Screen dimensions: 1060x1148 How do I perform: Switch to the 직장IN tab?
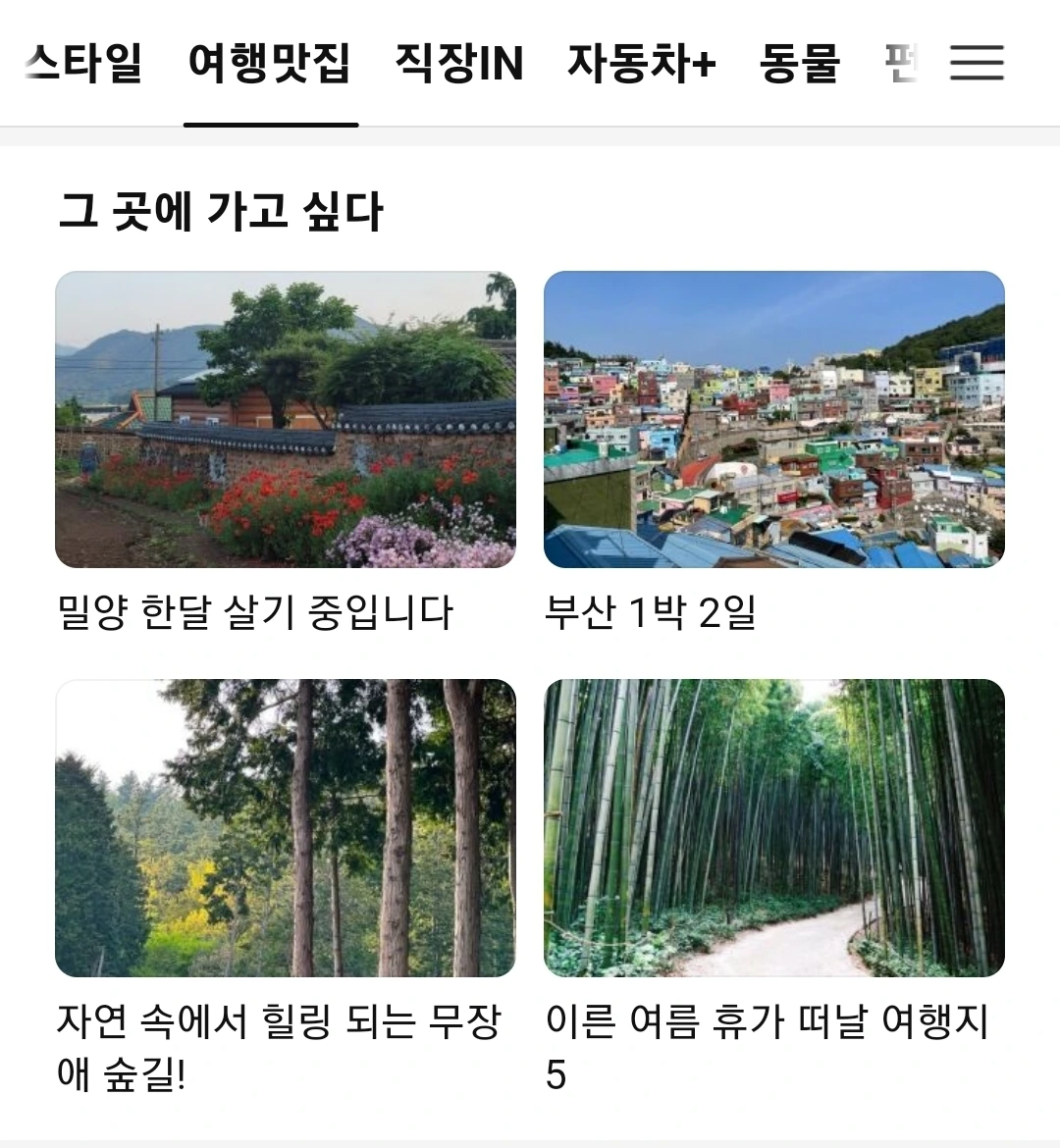459,63
